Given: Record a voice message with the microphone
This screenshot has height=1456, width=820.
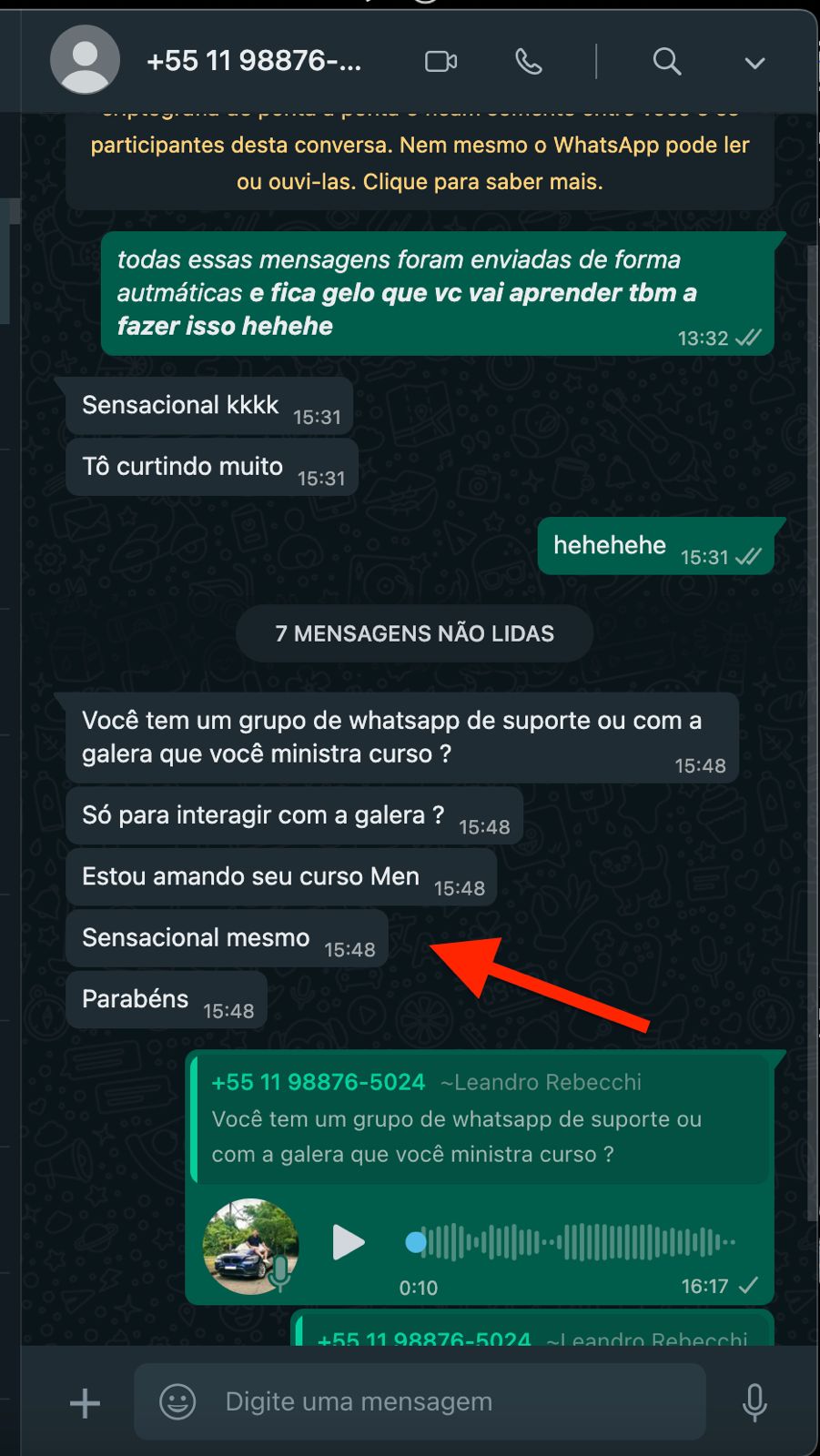Looking at the screenshot, I should tap(754, 1402).
